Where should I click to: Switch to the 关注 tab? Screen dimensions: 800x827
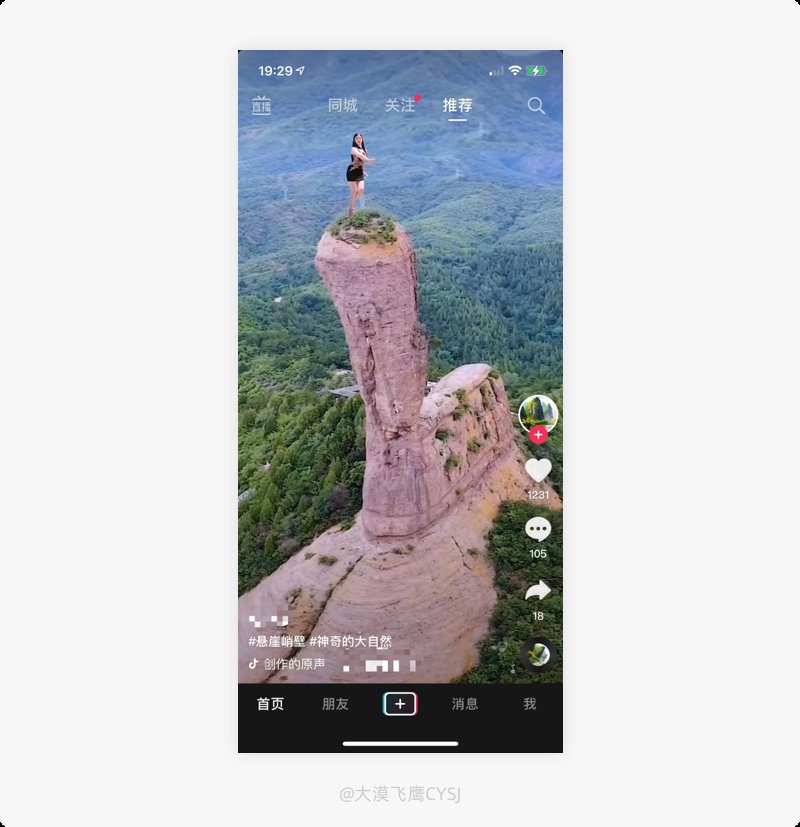click(400, 105)
